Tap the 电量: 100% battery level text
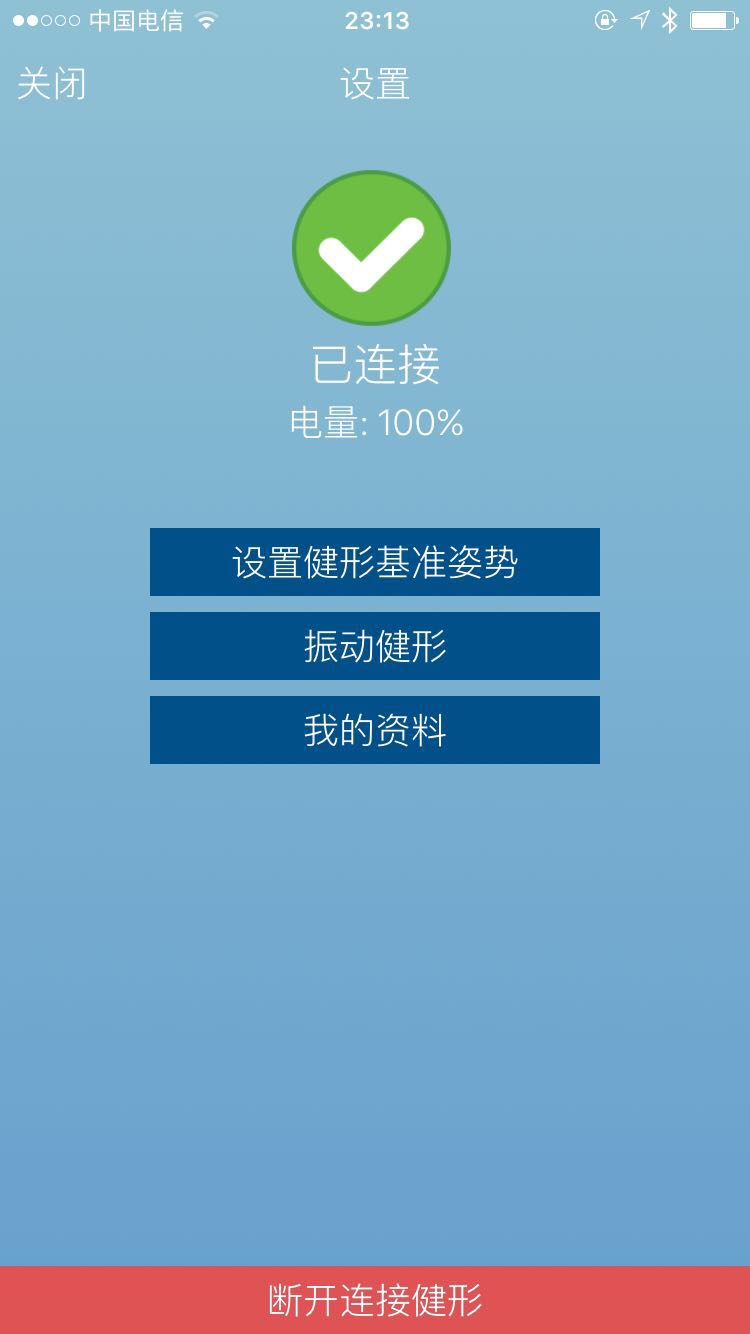Screen dimensions: 750x1334 click(x=371, y=422)
